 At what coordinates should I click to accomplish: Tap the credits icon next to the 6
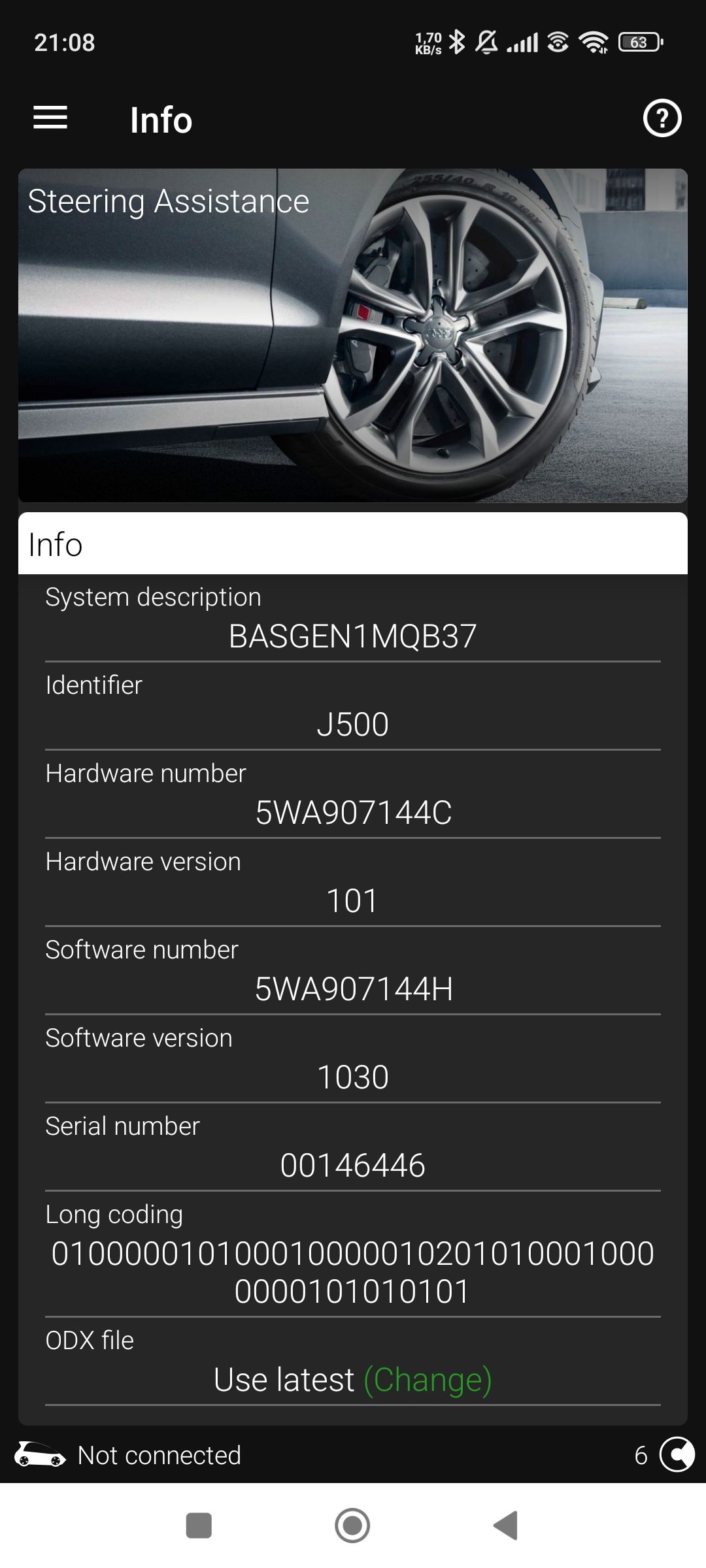point(677,1454)
